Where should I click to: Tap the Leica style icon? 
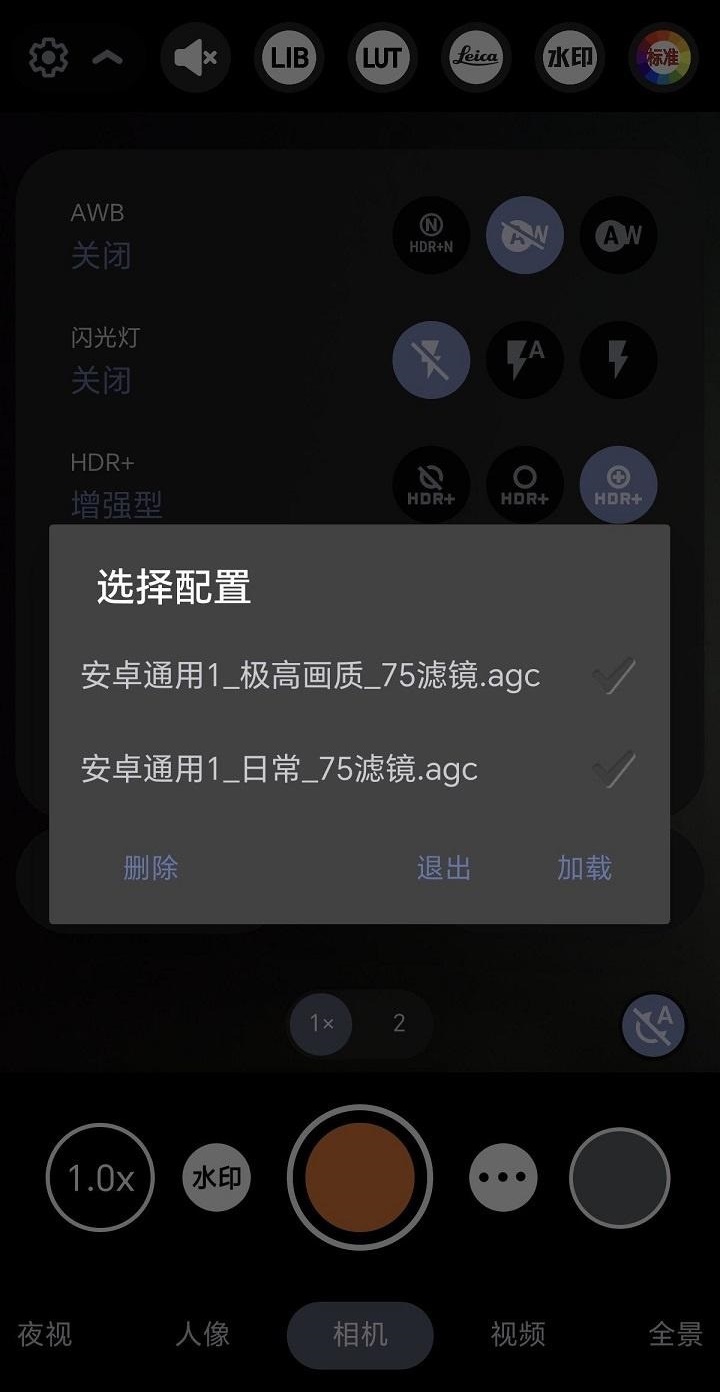[476, 58]
